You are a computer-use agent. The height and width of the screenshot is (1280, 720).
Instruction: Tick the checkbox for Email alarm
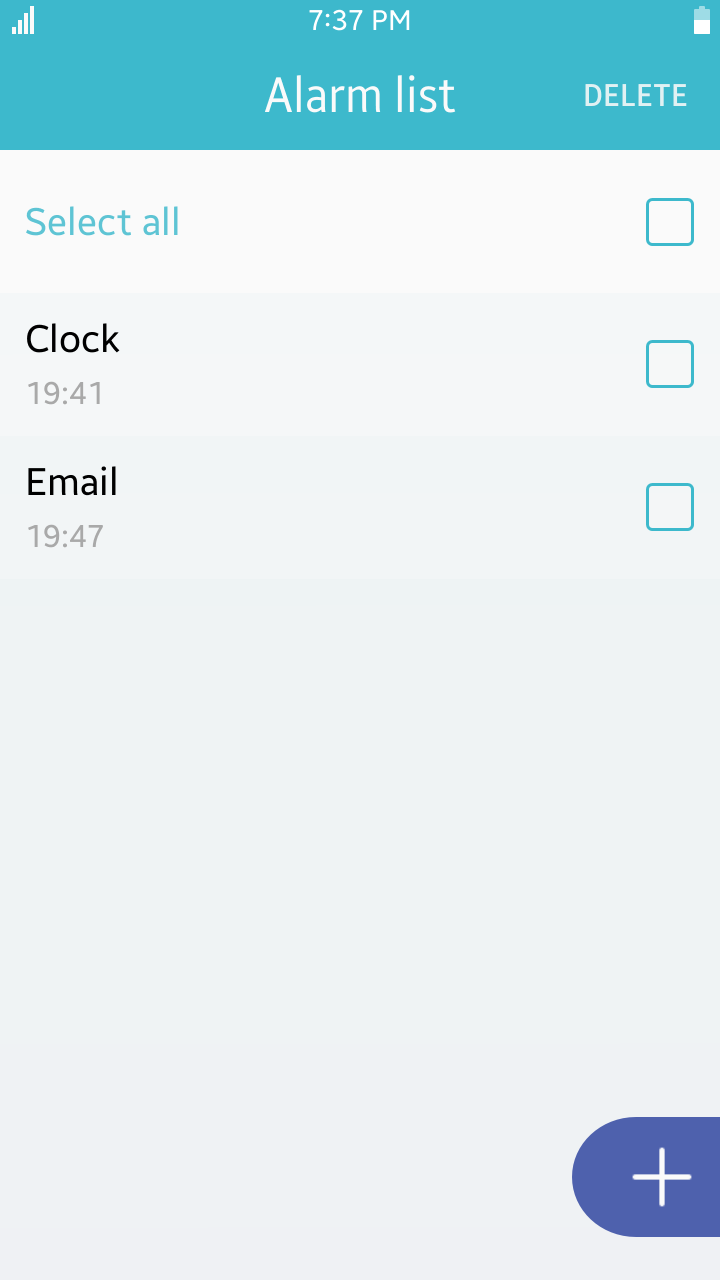[x=669, y=507]
